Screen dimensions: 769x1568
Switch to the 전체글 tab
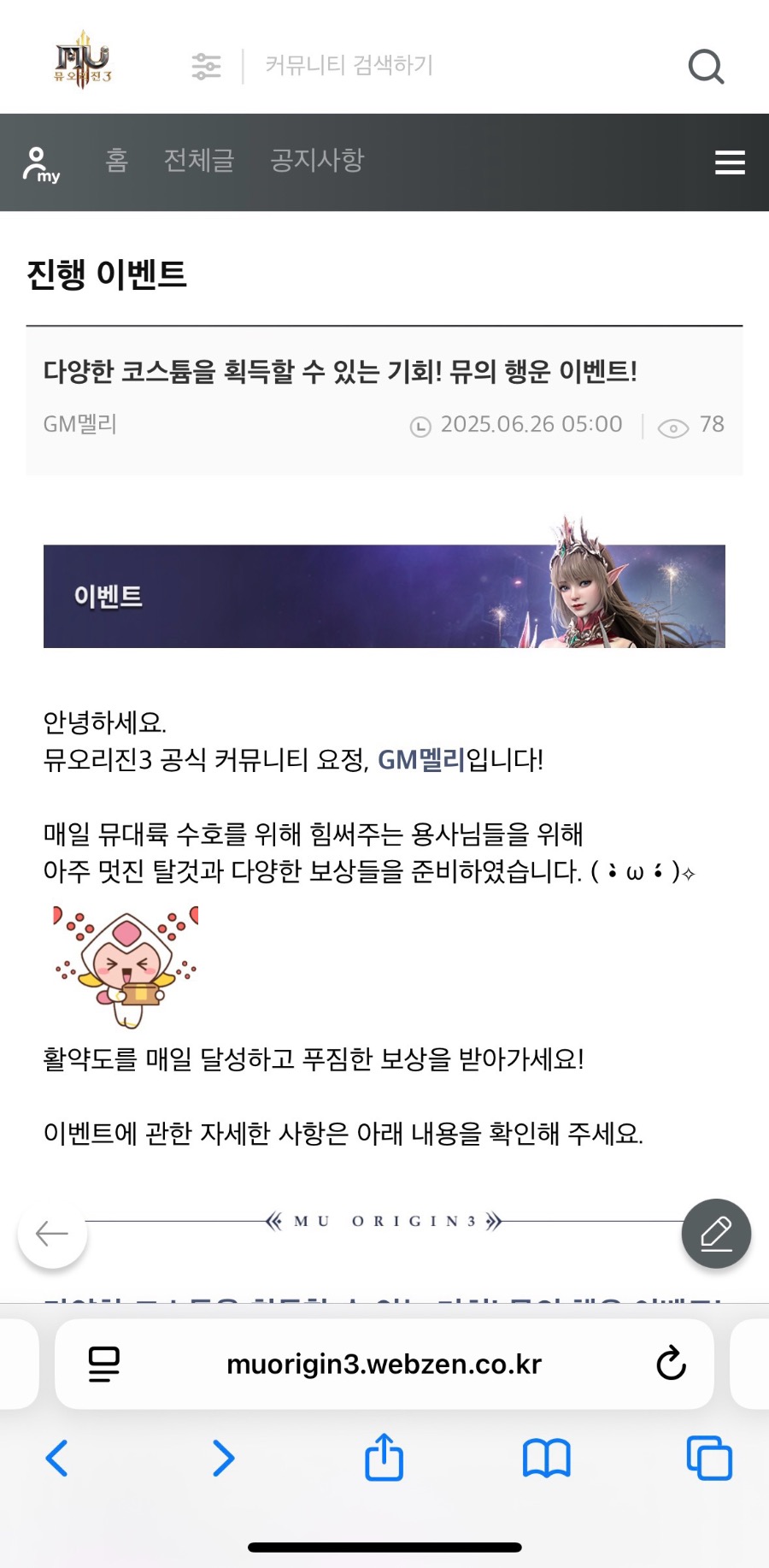[199, 160]
